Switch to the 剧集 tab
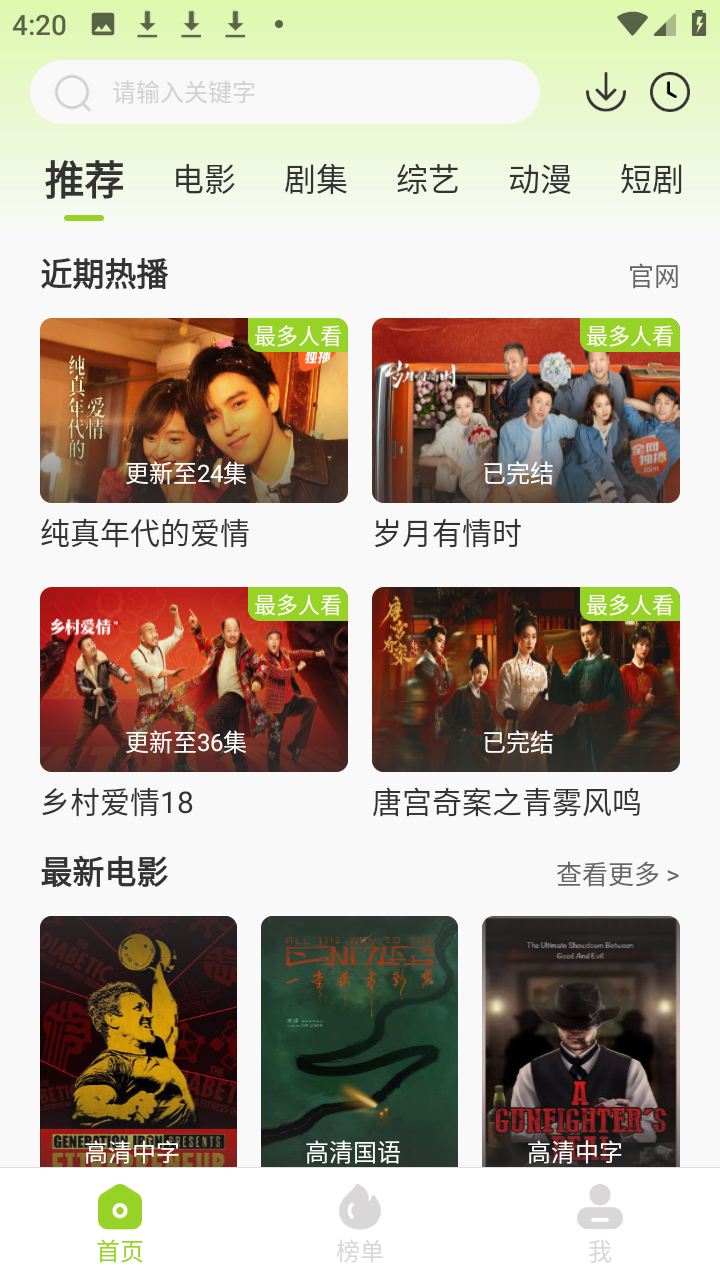 315,180
